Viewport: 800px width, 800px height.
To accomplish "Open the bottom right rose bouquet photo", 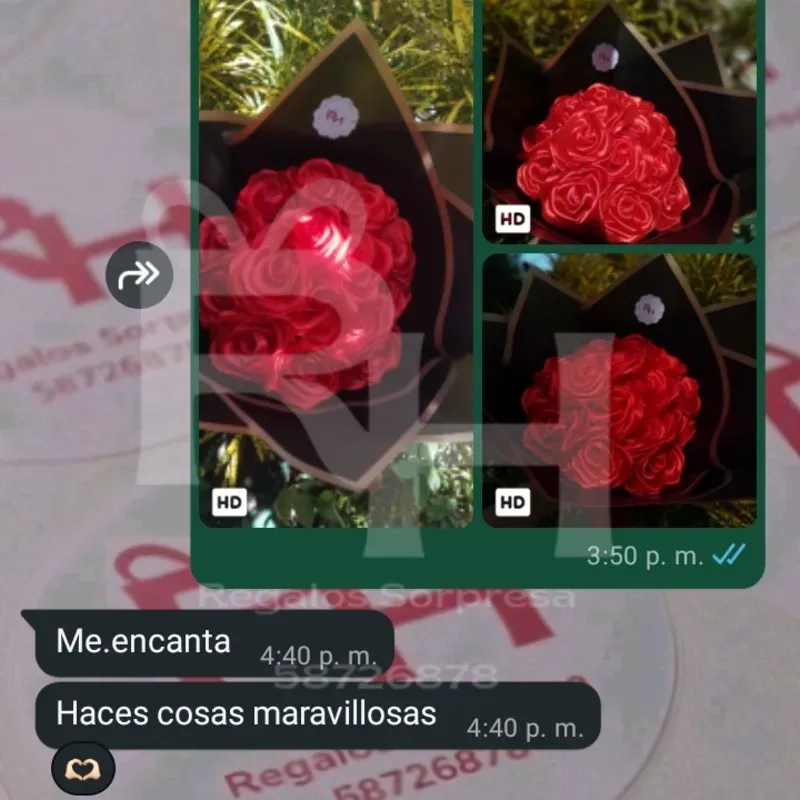I will pyautogui.click(x=619, y=390).
